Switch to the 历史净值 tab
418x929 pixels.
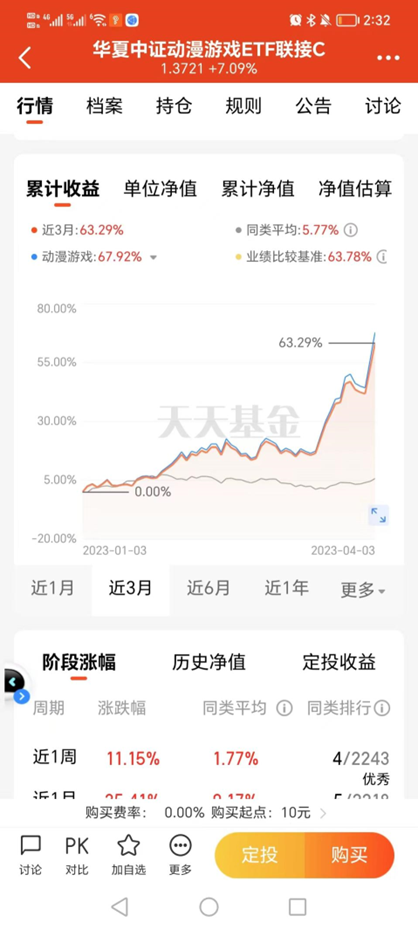208,662
